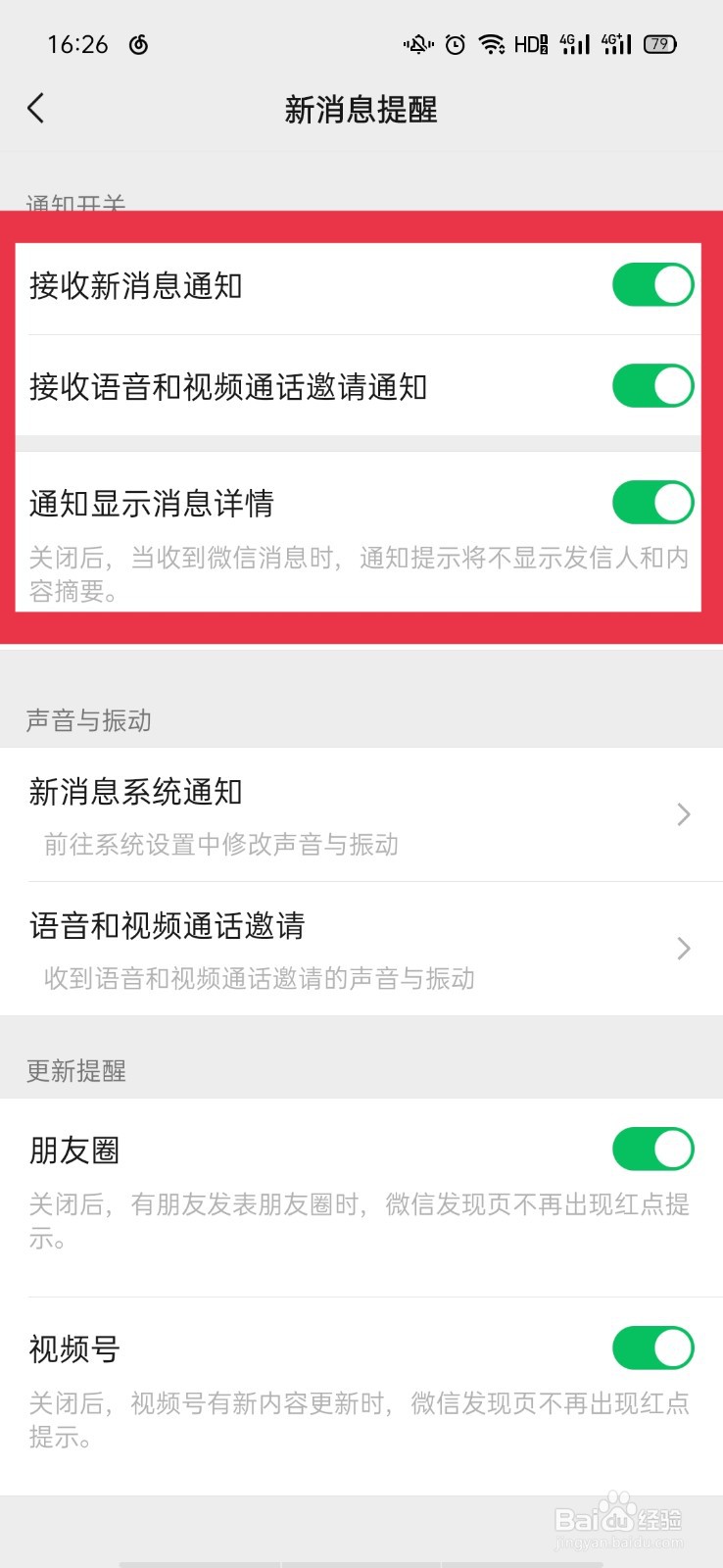
Task: Disable the 接收新消息通知 switch
Action: [651, 285]
